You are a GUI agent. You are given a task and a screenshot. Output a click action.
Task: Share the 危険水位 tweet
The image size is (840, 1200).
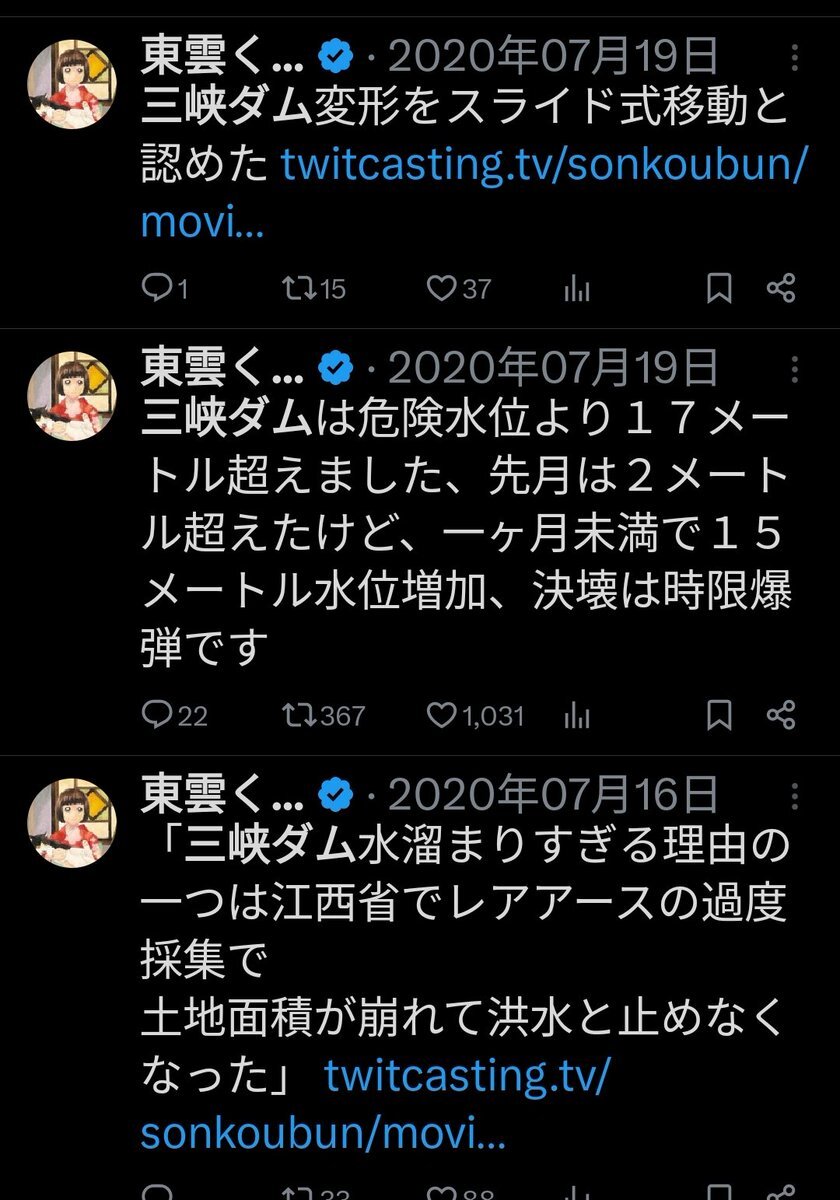click(781, 715)
